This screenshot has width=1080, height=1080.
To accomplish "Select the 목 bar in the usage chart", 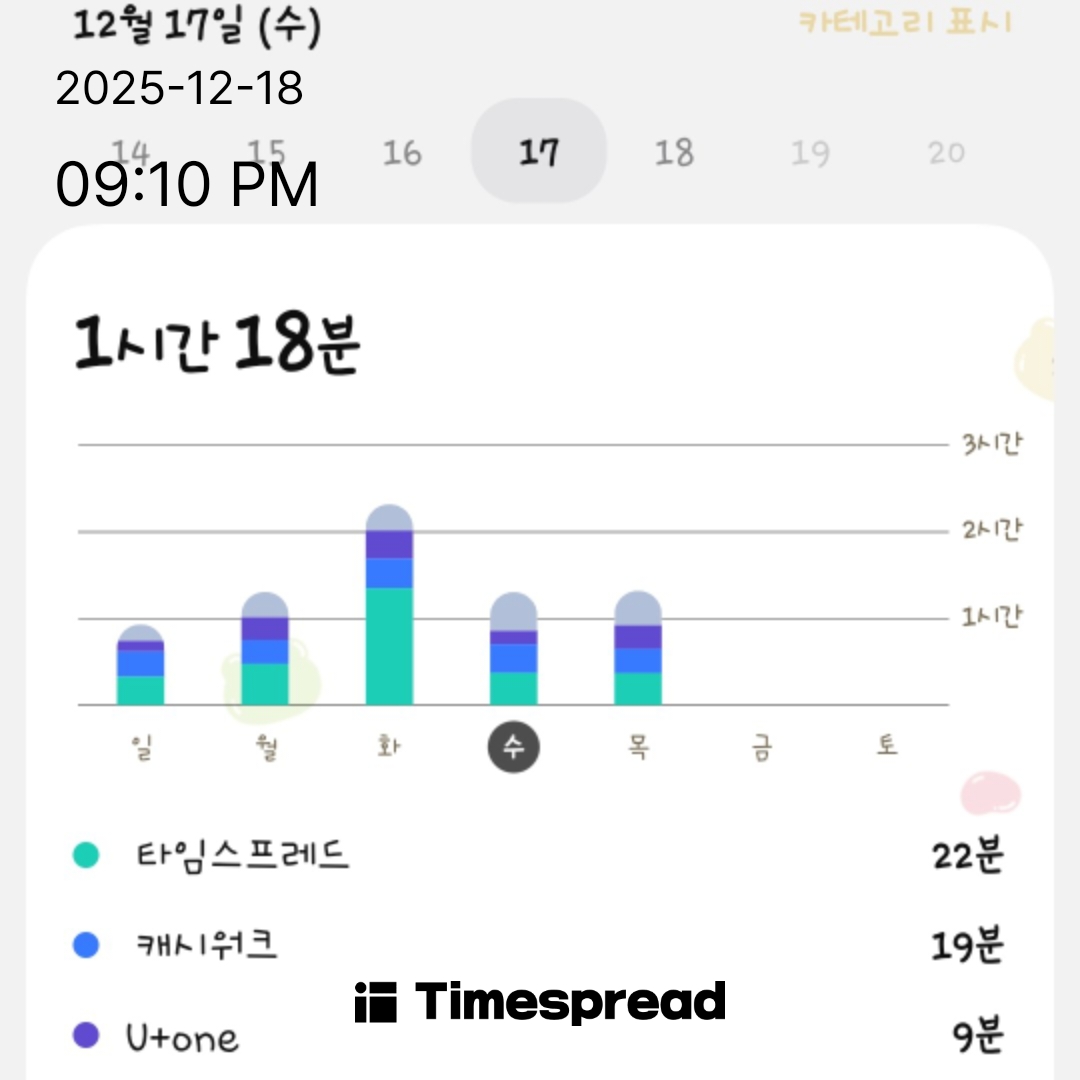I will 638,650.
